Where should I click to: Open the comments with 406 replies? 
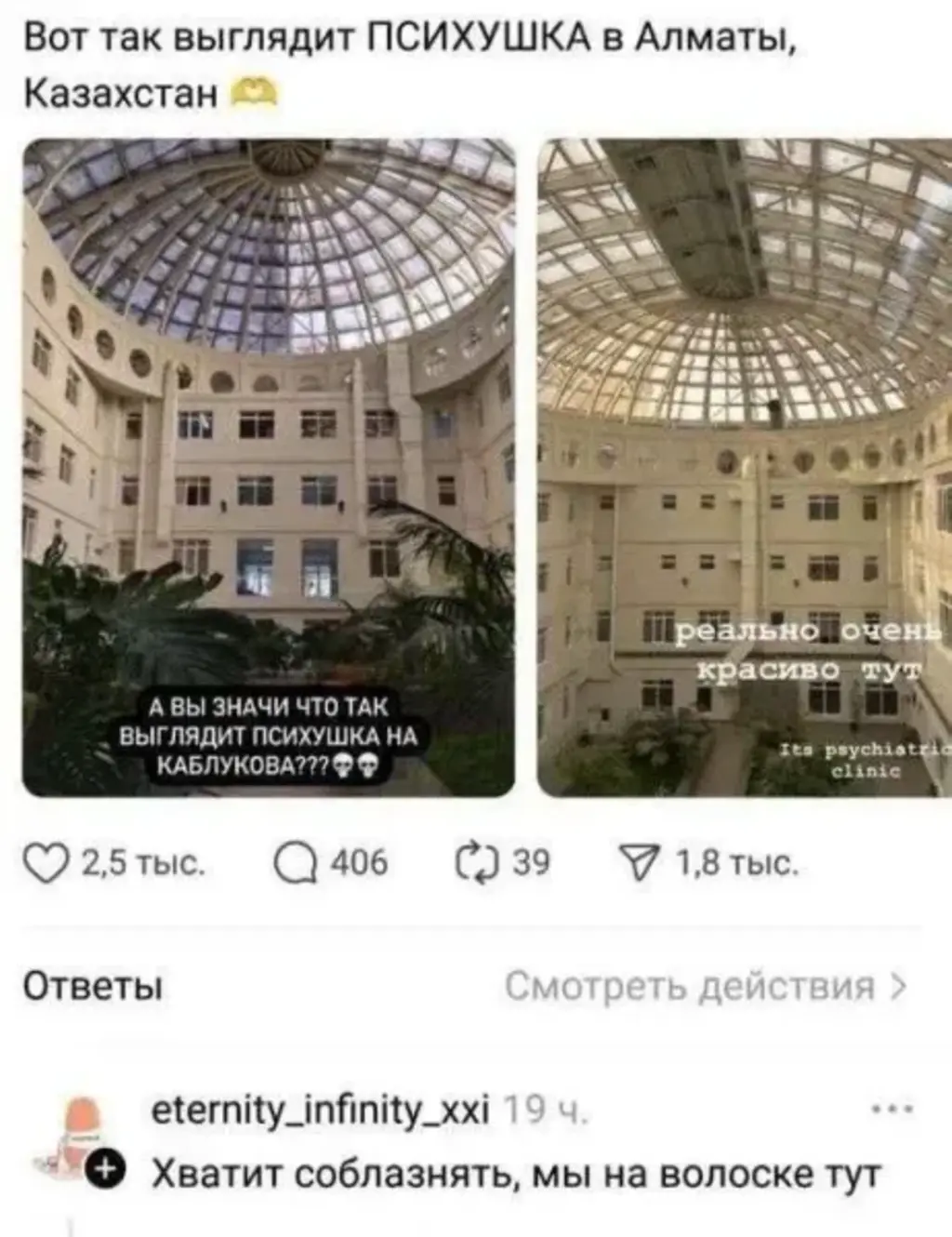click(x=295, y=863)
